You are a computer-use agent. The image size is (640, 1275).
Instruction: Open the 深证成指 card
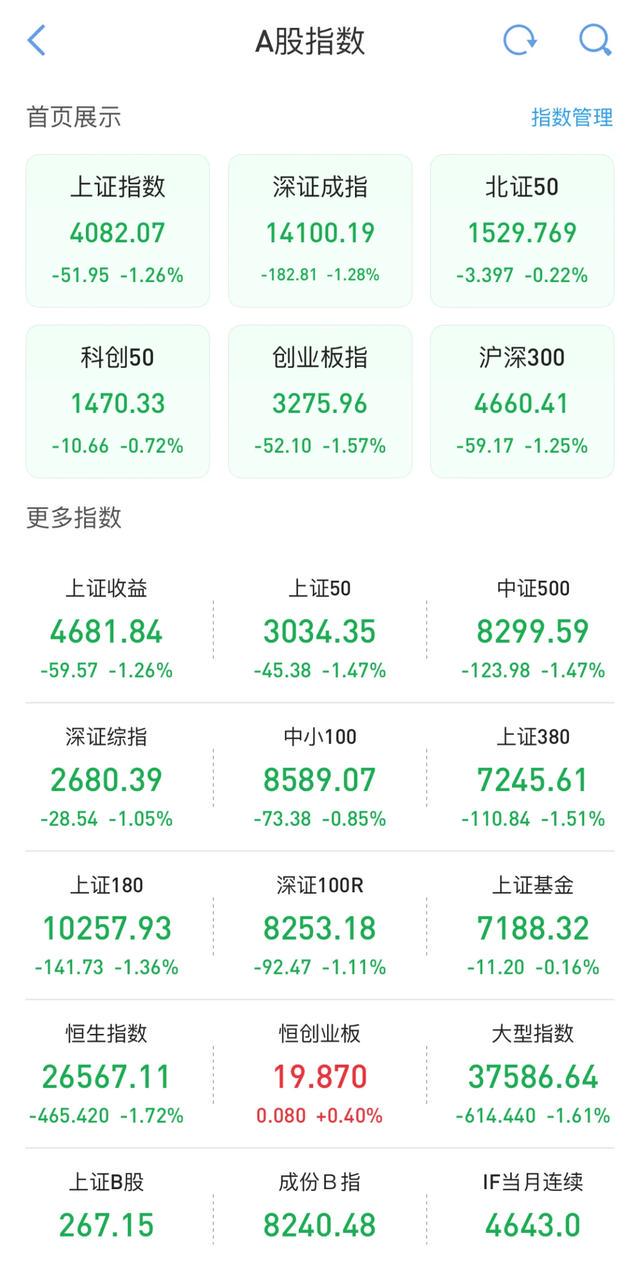click(x=320, y=231)
